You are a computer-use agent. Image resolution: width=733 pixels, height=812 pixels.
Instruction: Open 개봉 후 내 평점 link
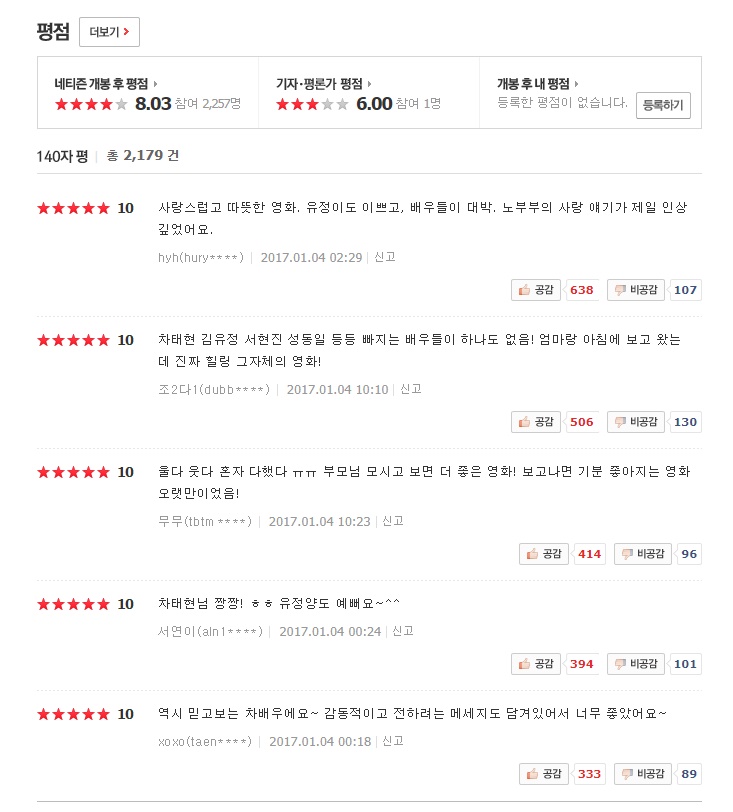[537, 84]
